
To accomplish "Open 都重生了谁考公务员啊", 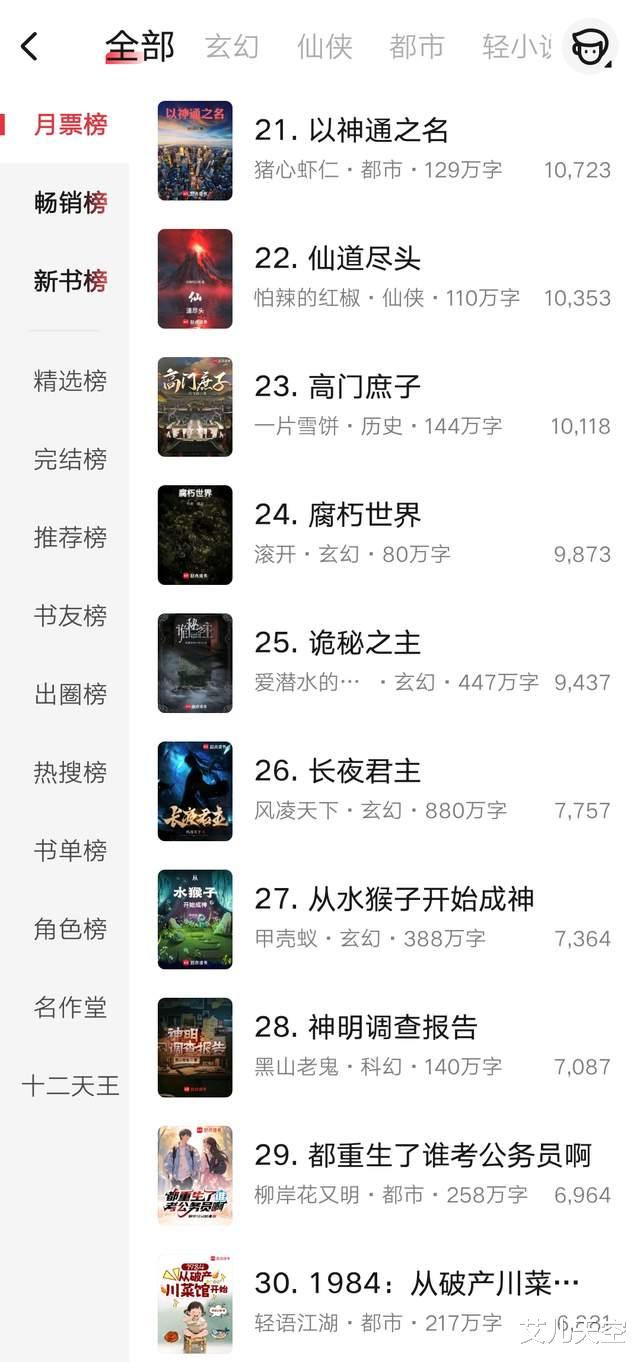I will [421, 1155].
